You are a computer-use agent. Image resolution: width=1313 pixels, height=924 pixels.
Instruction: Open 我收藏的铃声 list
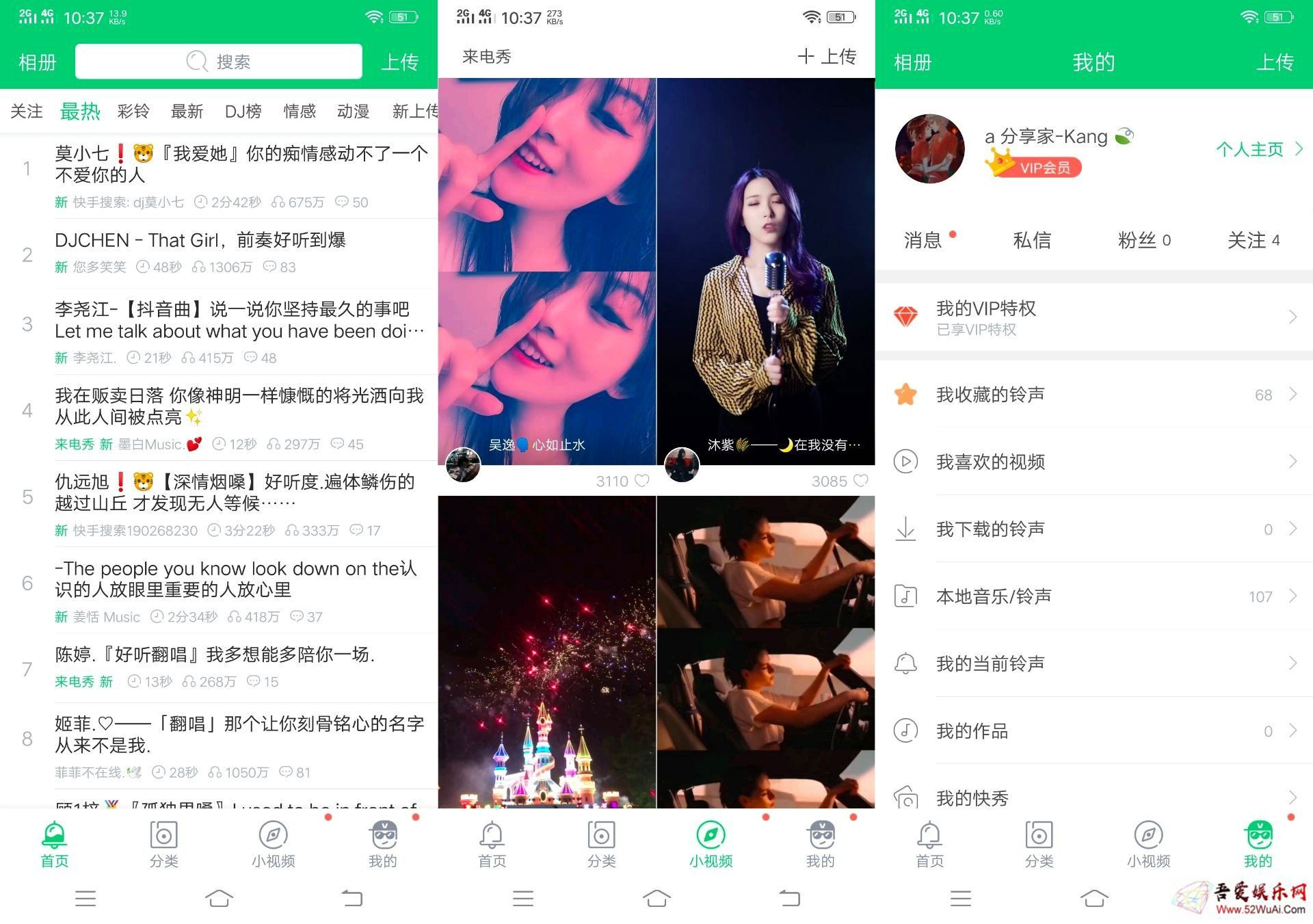pos(1094,395)
